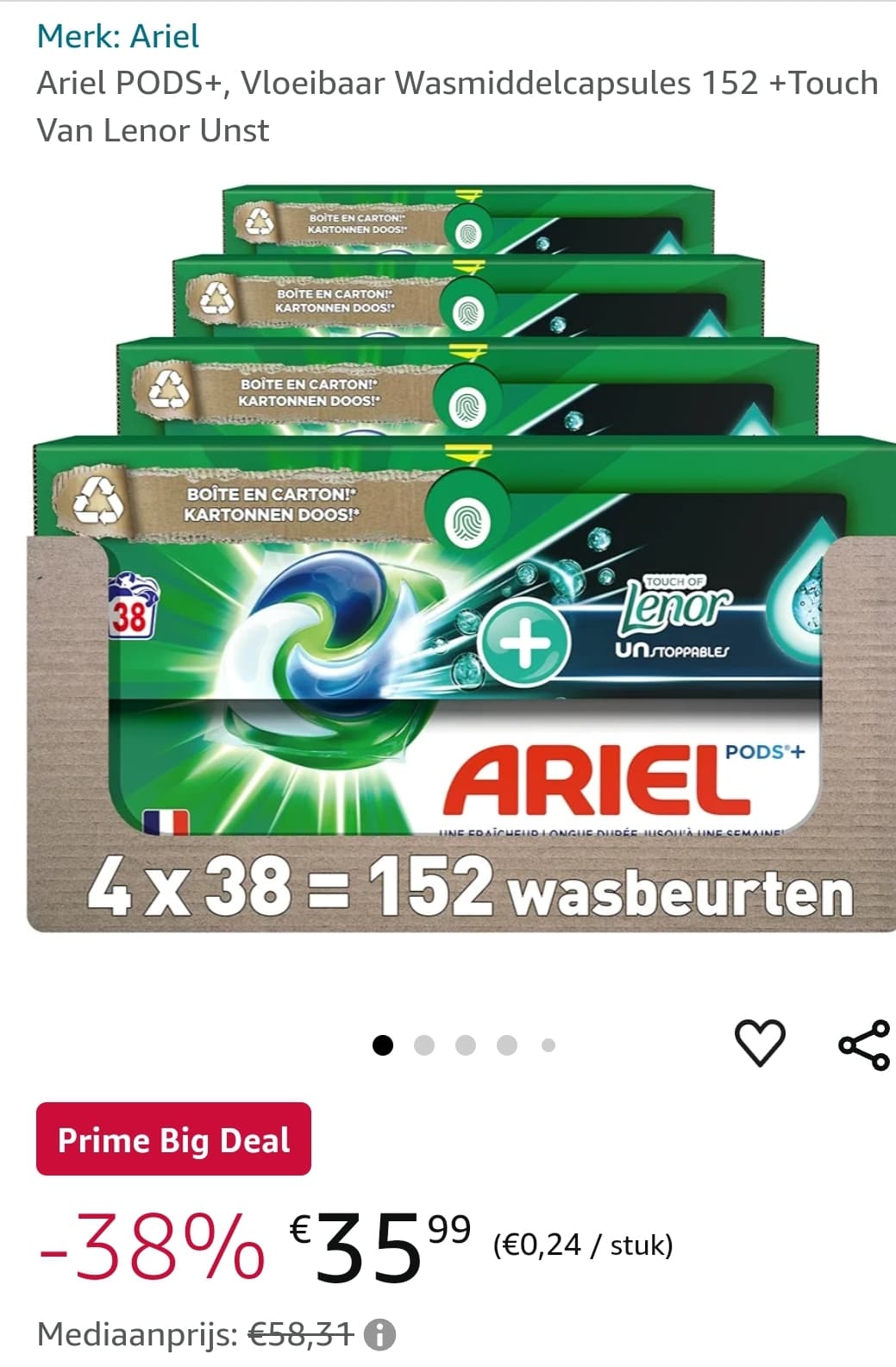Show info about the Mediaanprijs
This screenshot has height=1367, width=896.
(379, 1335)
